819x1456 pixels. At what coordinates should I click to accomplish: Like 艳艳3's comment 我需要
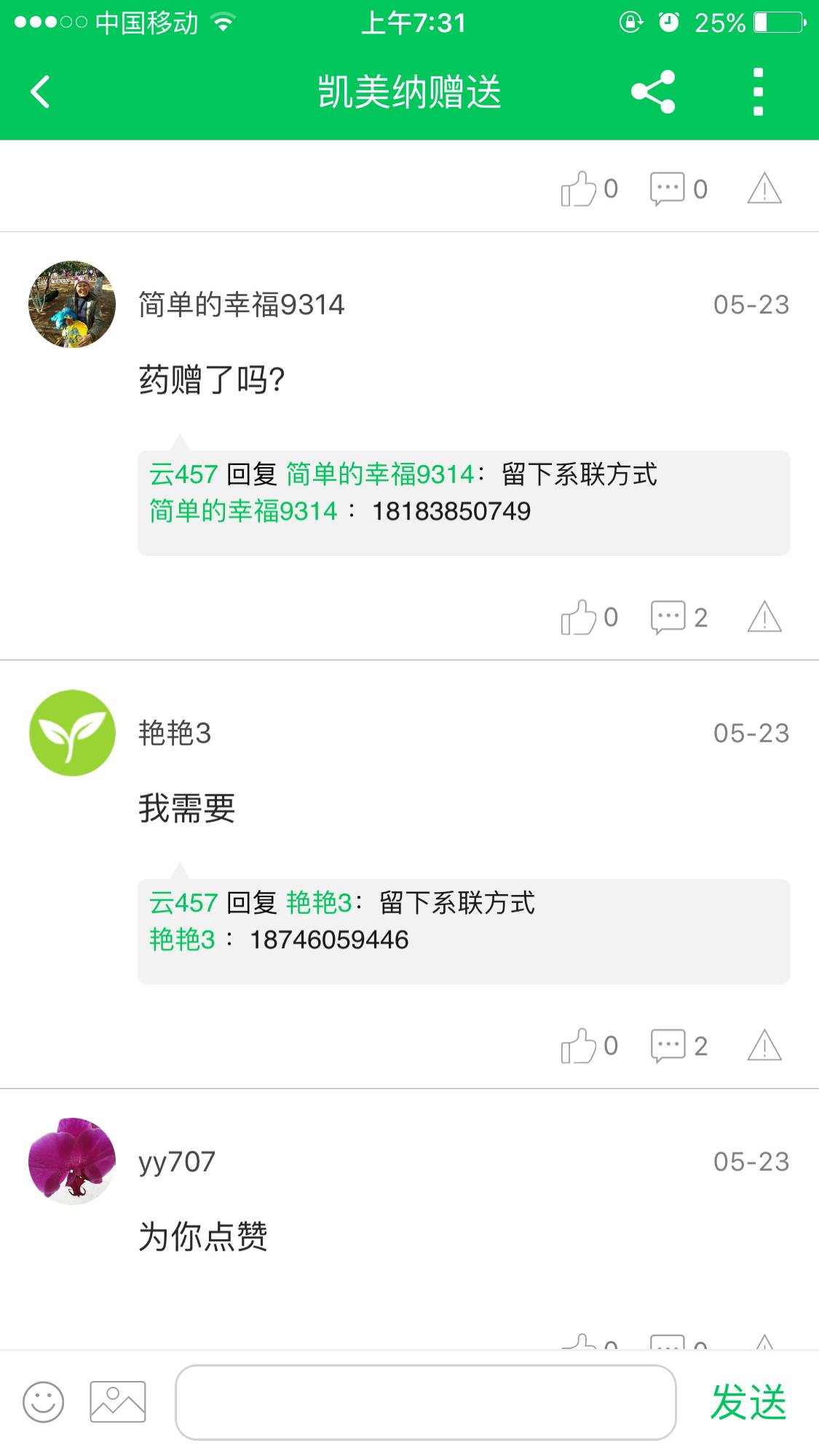(x=580, y=1046)
